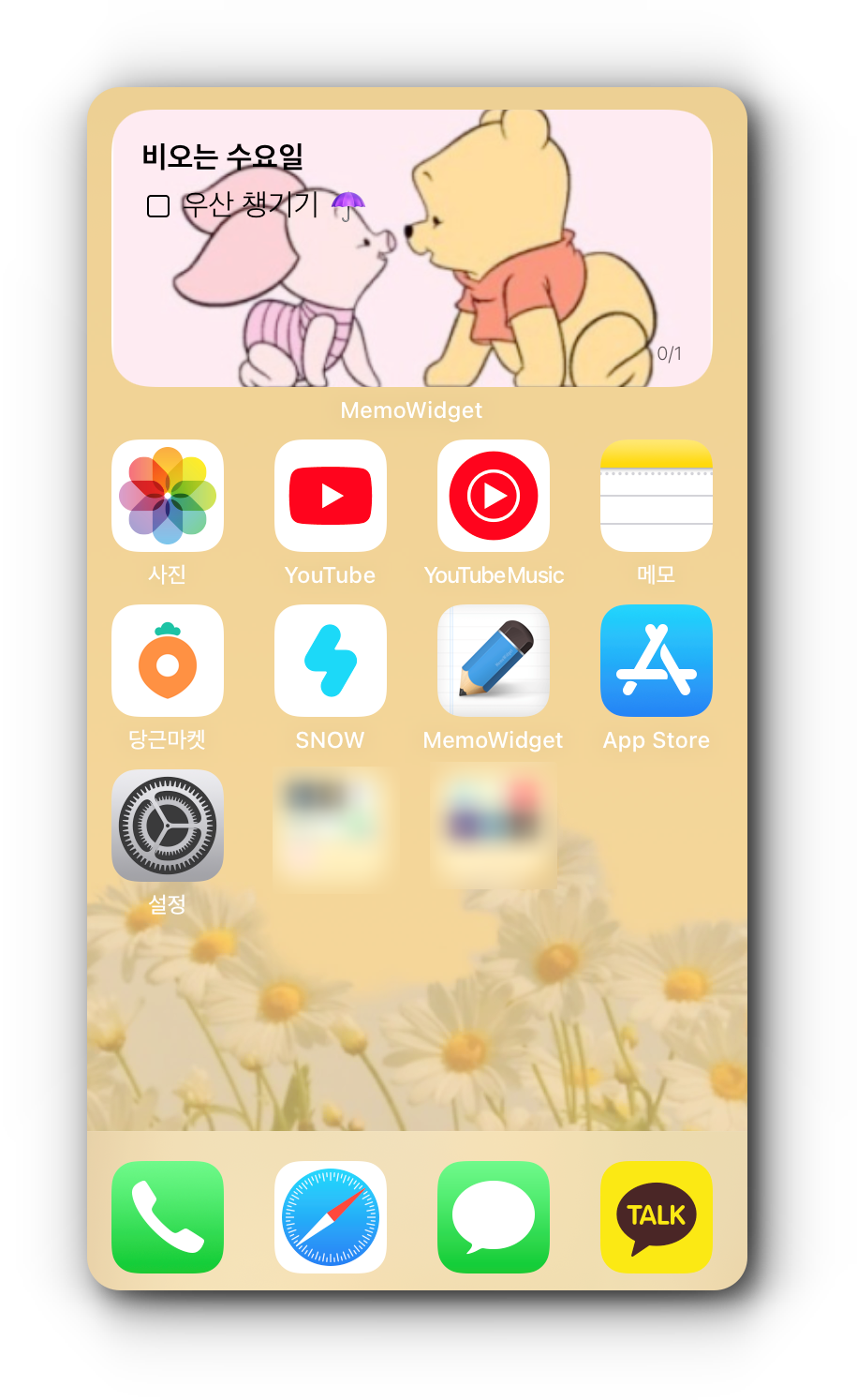Launch the YouTube app
Viewport: 857px width, 1400px height.
tap(331, 496)
